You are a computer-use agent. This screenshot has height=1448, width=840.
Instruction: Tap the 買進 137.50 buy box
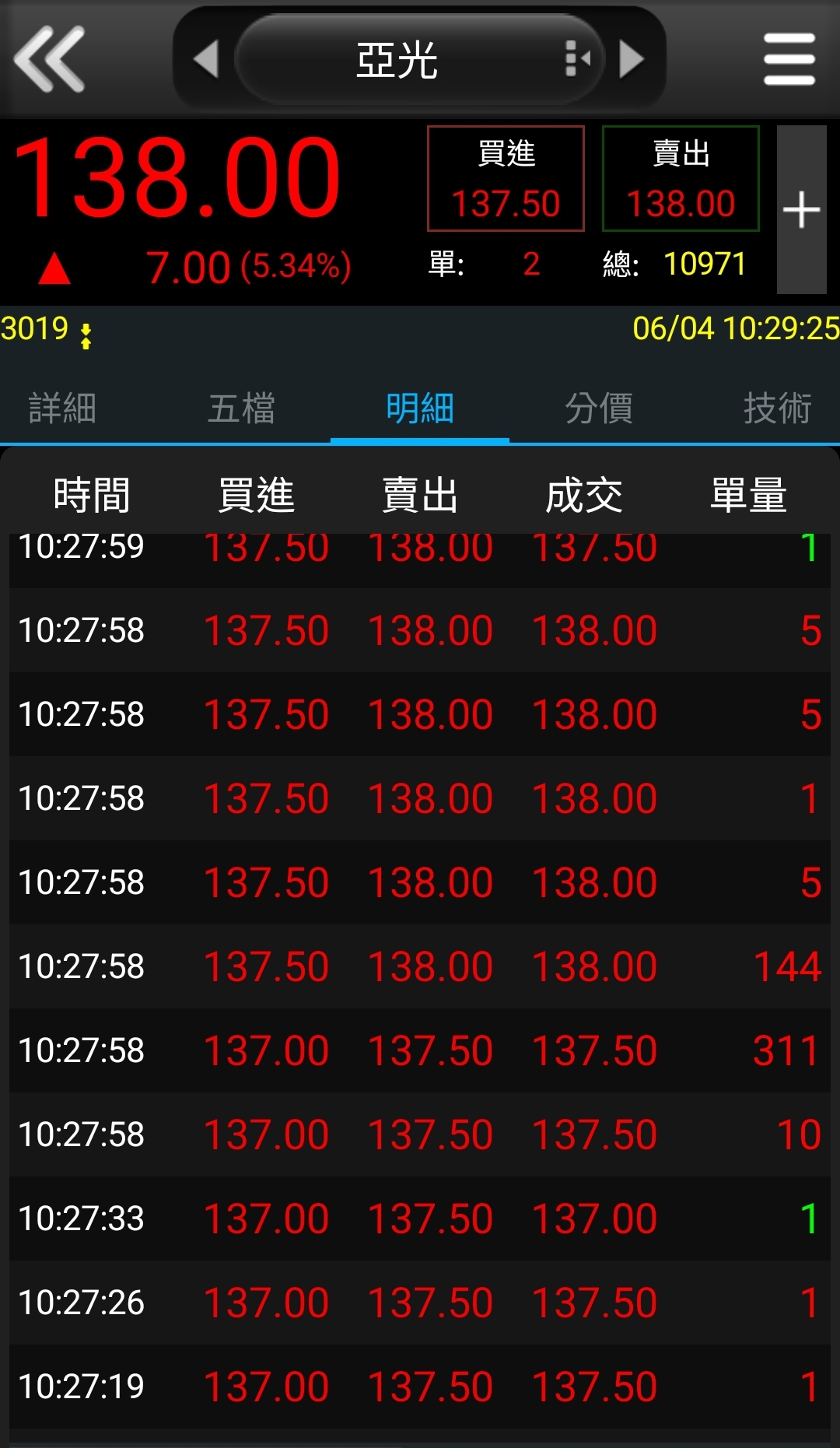click(x=506, y=179)
